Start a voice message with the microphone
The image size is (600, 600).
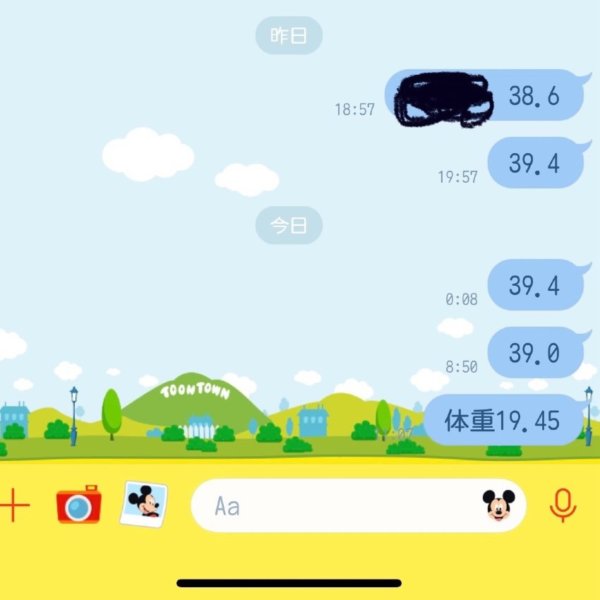coord(563,505)
